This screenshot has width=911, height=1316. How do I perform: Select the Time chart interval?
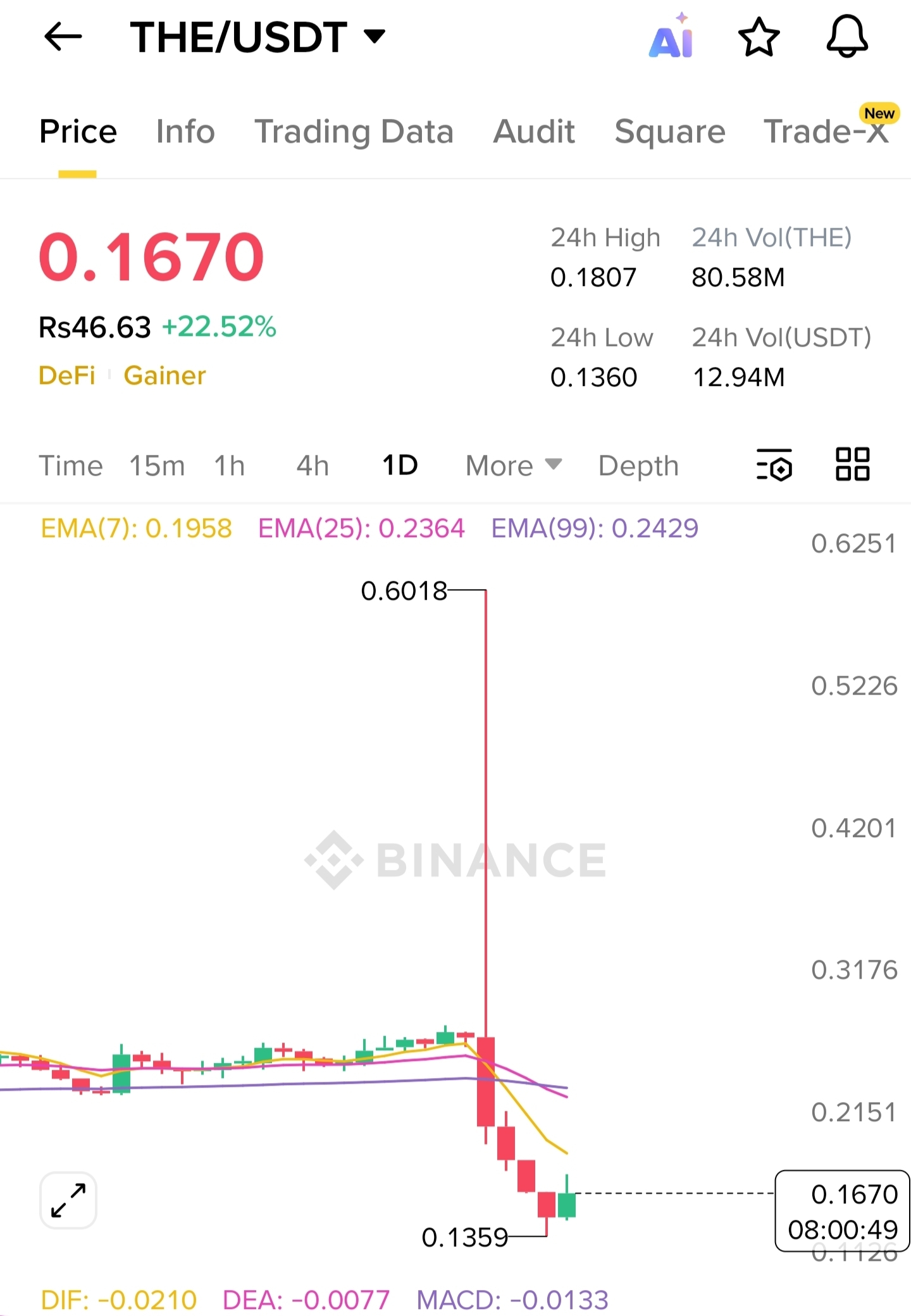(x=70, y=466)
